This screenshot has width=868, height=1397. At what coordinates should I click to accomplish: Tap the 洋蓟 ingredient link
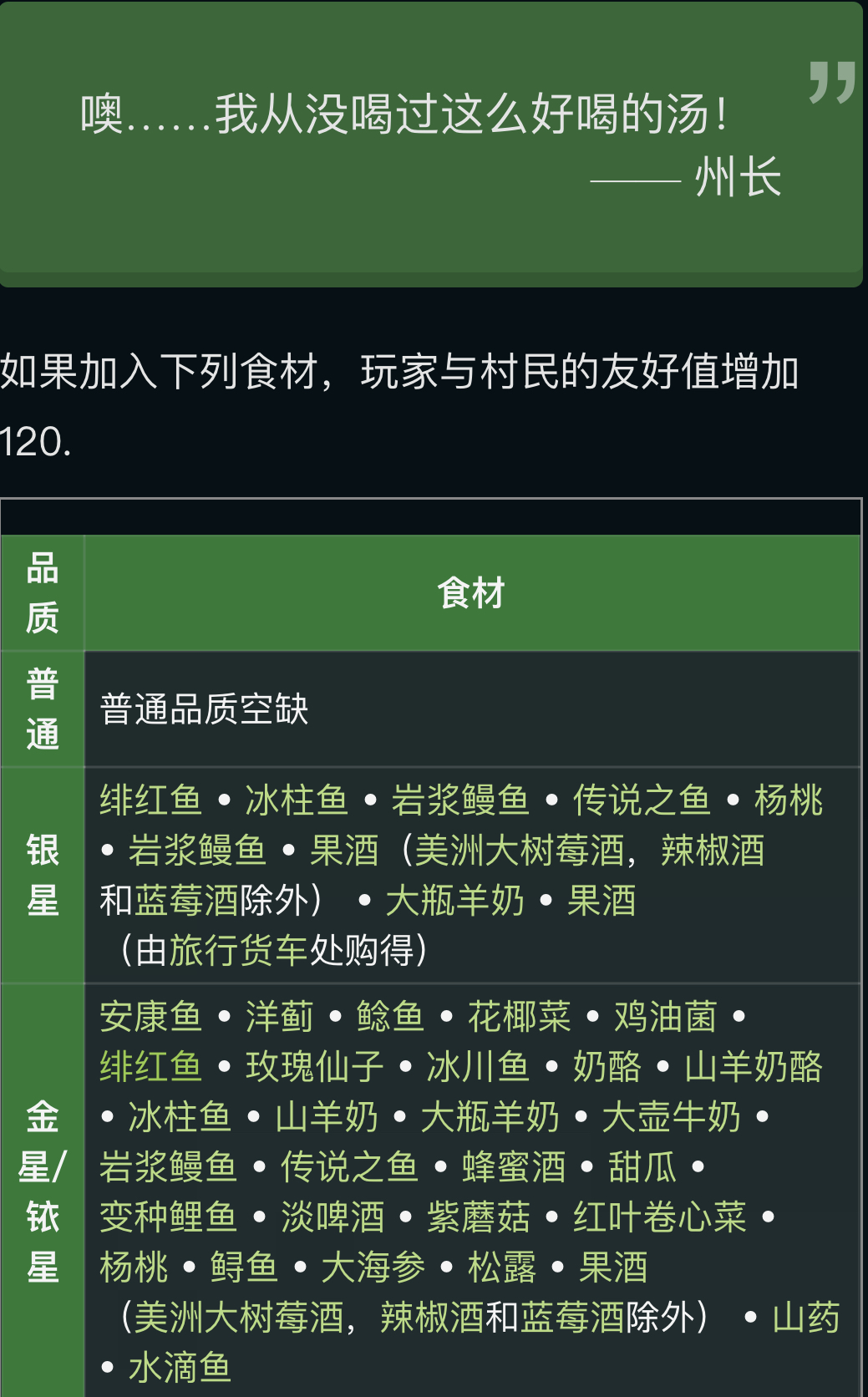pos(279,1017)
